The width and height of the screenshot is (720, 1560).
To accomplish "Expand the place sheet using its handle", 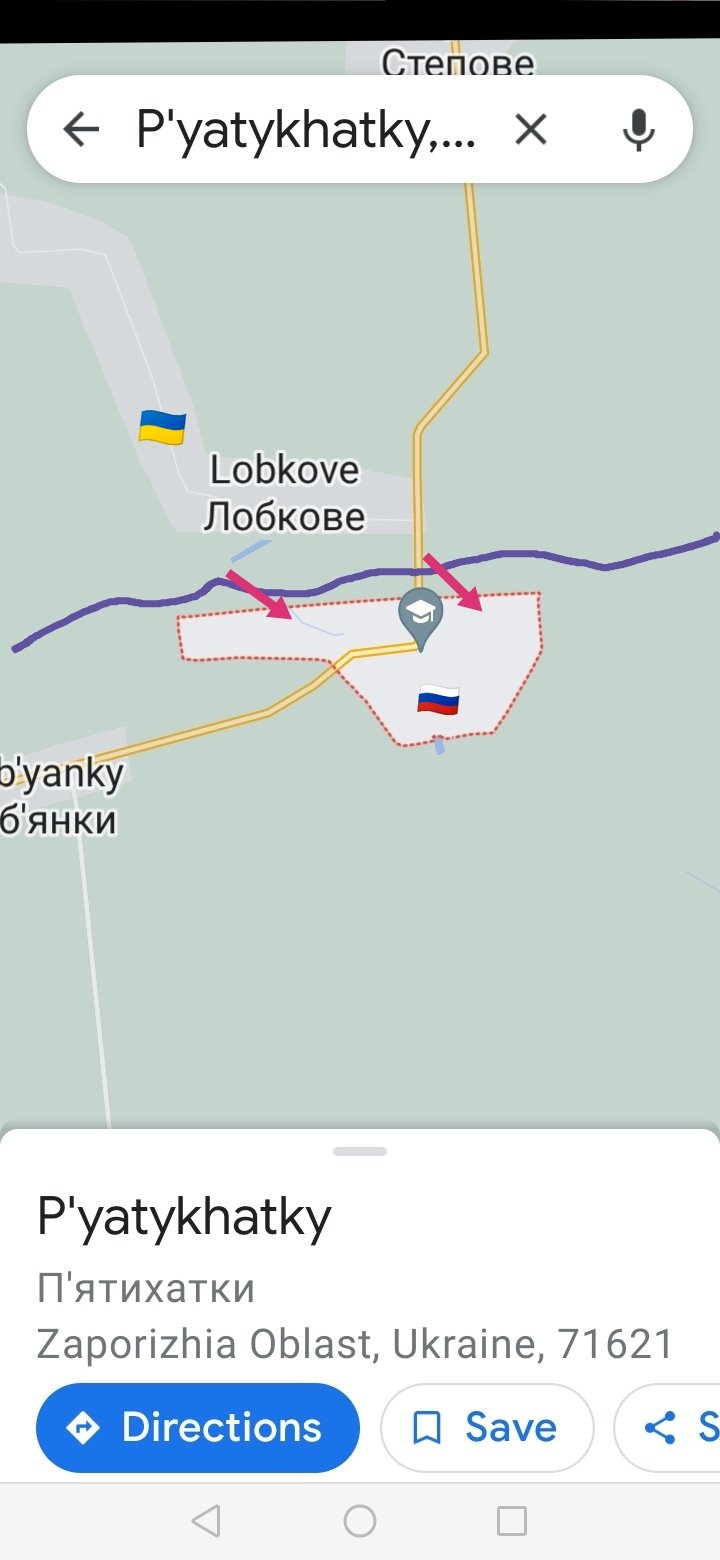I will pos(360,1151).
